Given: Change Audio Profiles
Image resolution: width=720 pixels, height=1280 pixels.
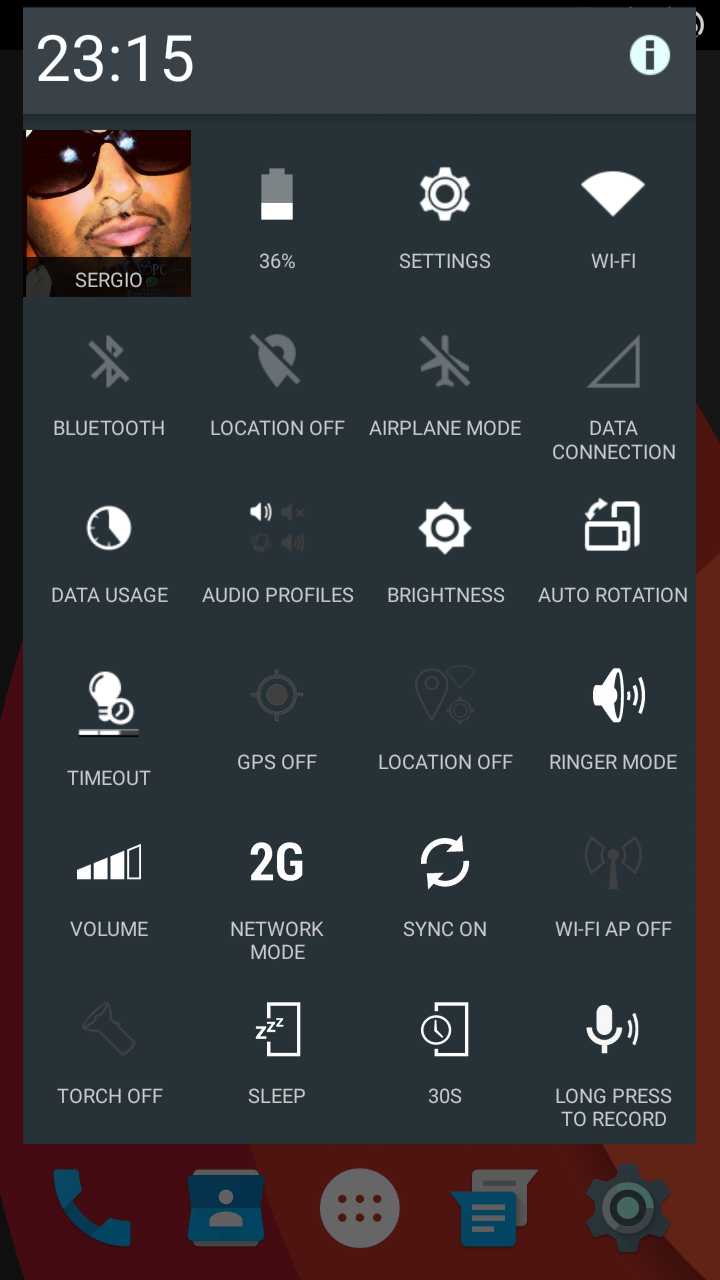Looking at the screenshot, I should pyautogui.click(x=277, y=548).
